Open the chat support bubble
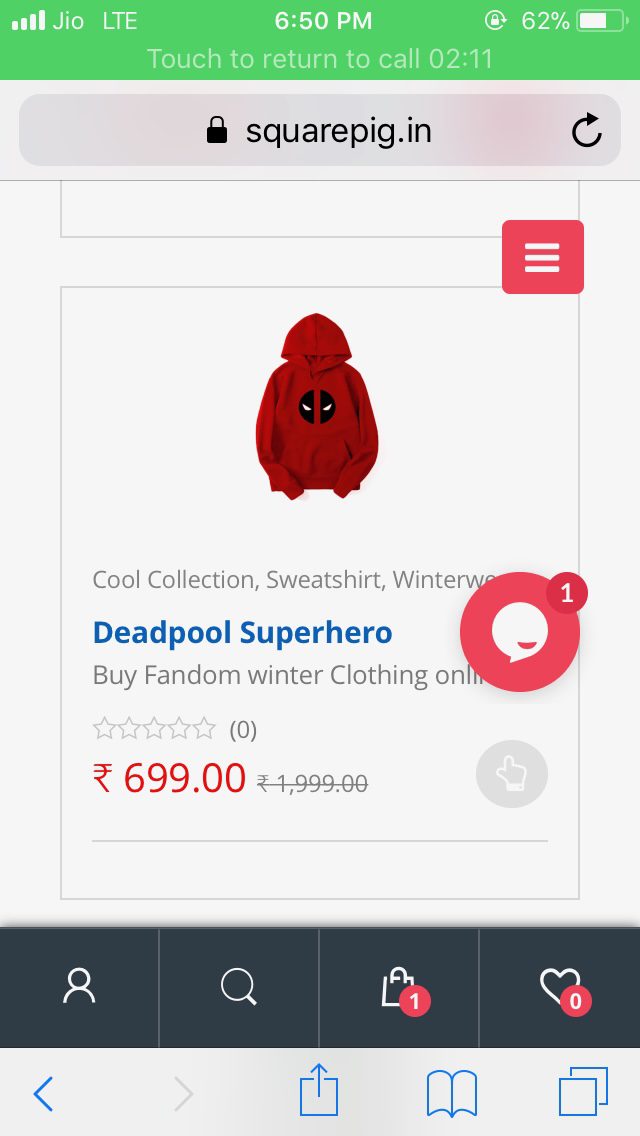Image resolution: width=640 pixels, height=1136 pixels. coord(520,631)
